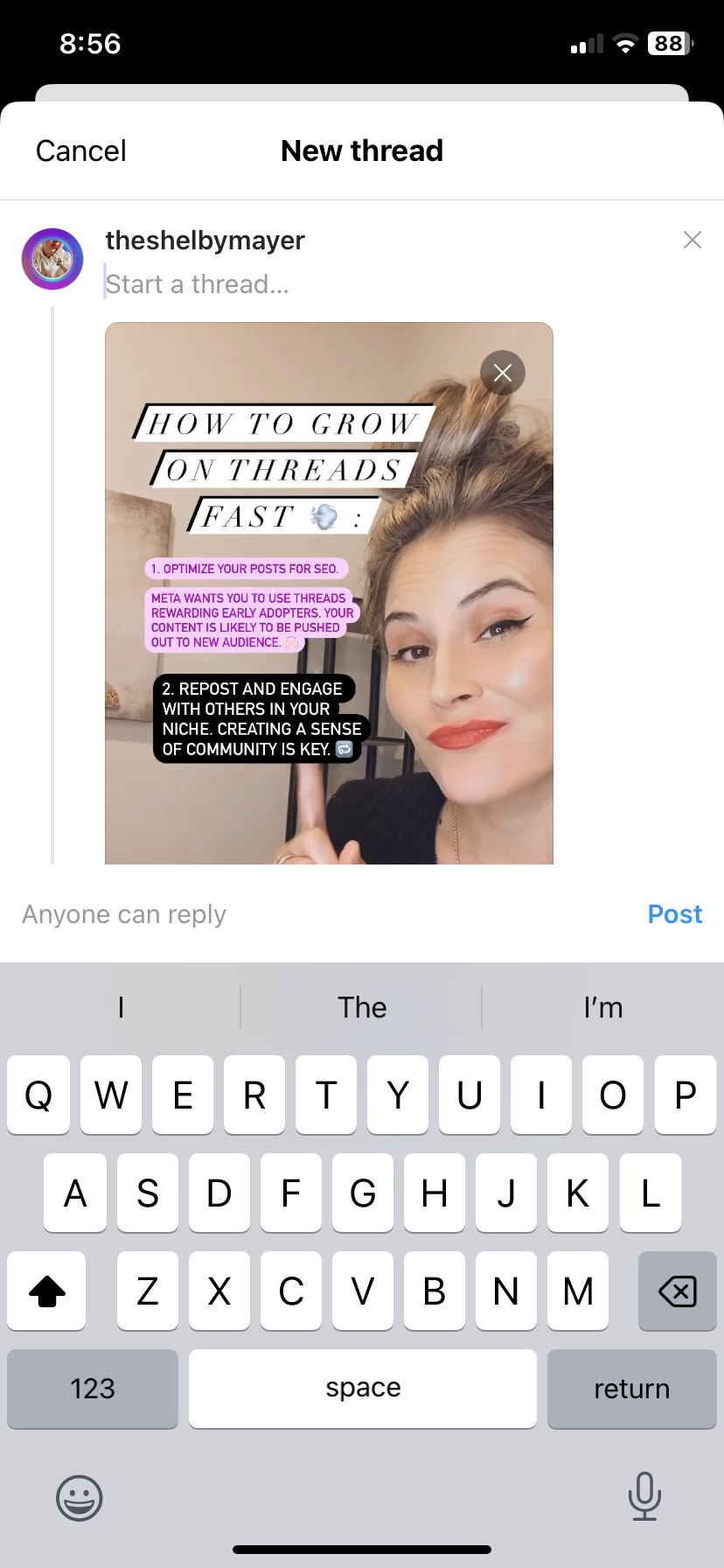
Task: Publish the thread with Post
Action: click(674, 914)
